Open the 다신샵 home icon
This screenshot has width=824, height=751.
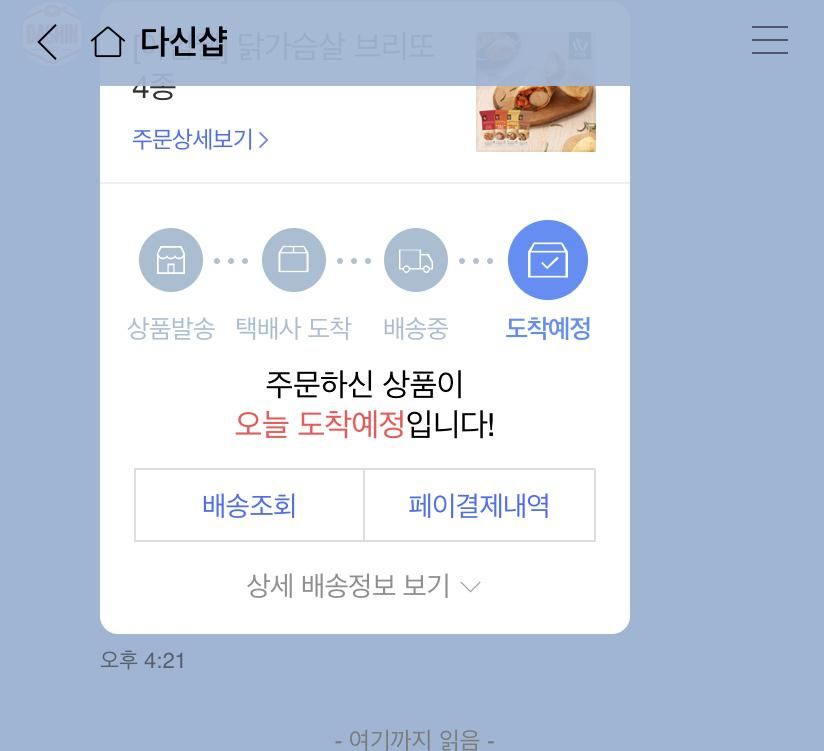click(107, 42)
